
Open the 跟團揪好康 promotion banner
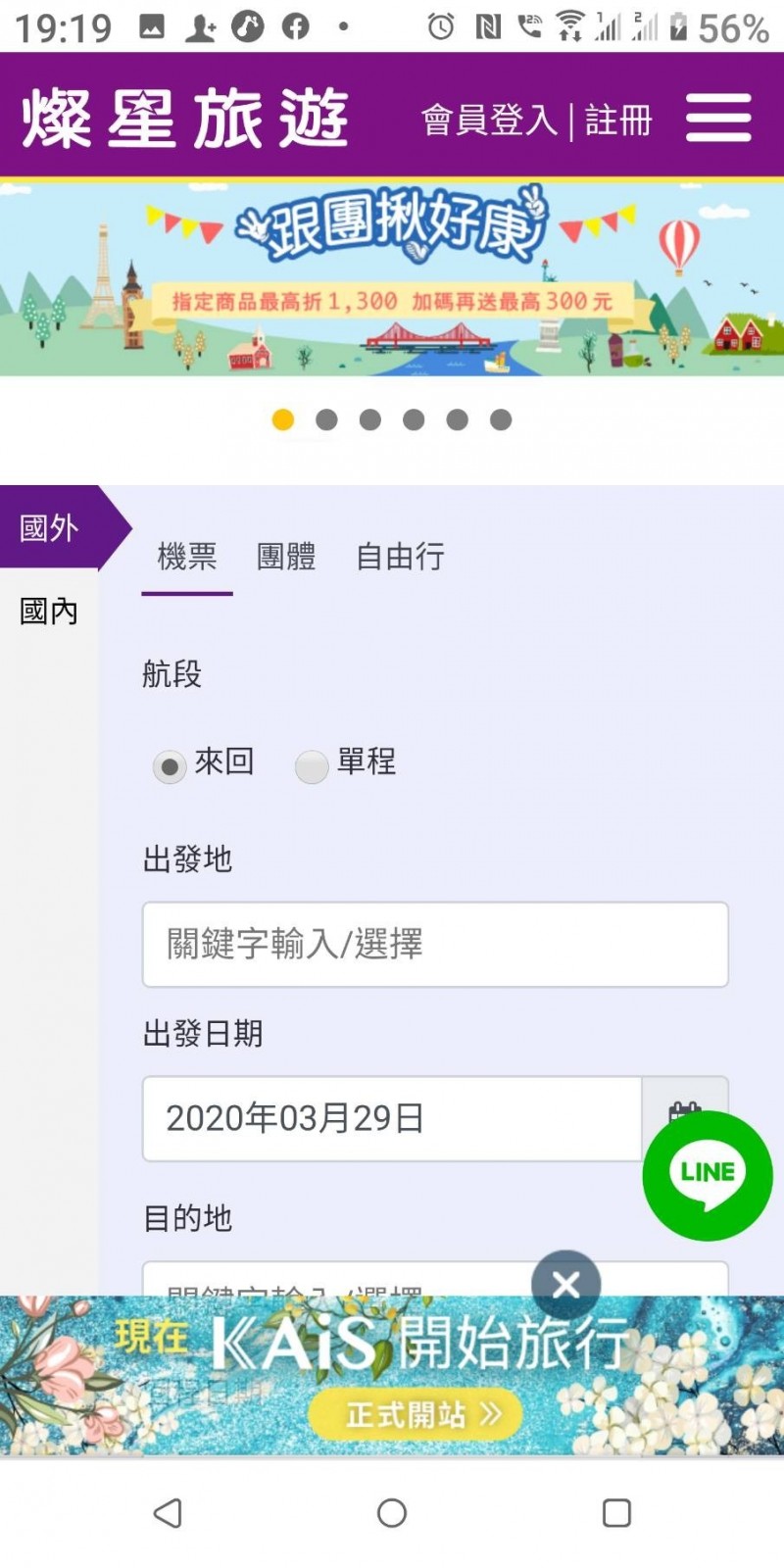(392, 277)
